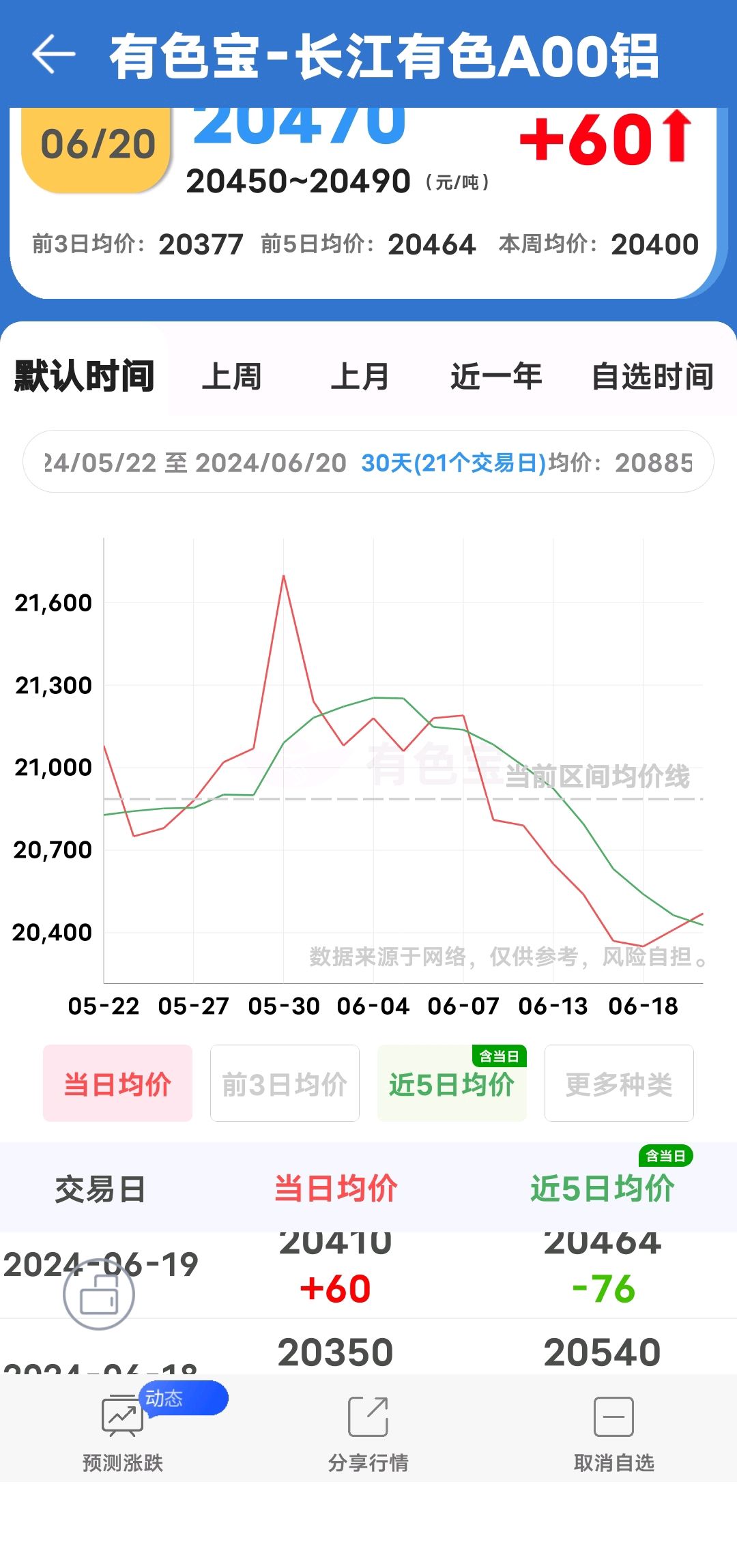The height and width of the screenshot is (1568, 737).
Task: Toggle the 近5日均价 chart line
Action: (x=452, y=1083)
